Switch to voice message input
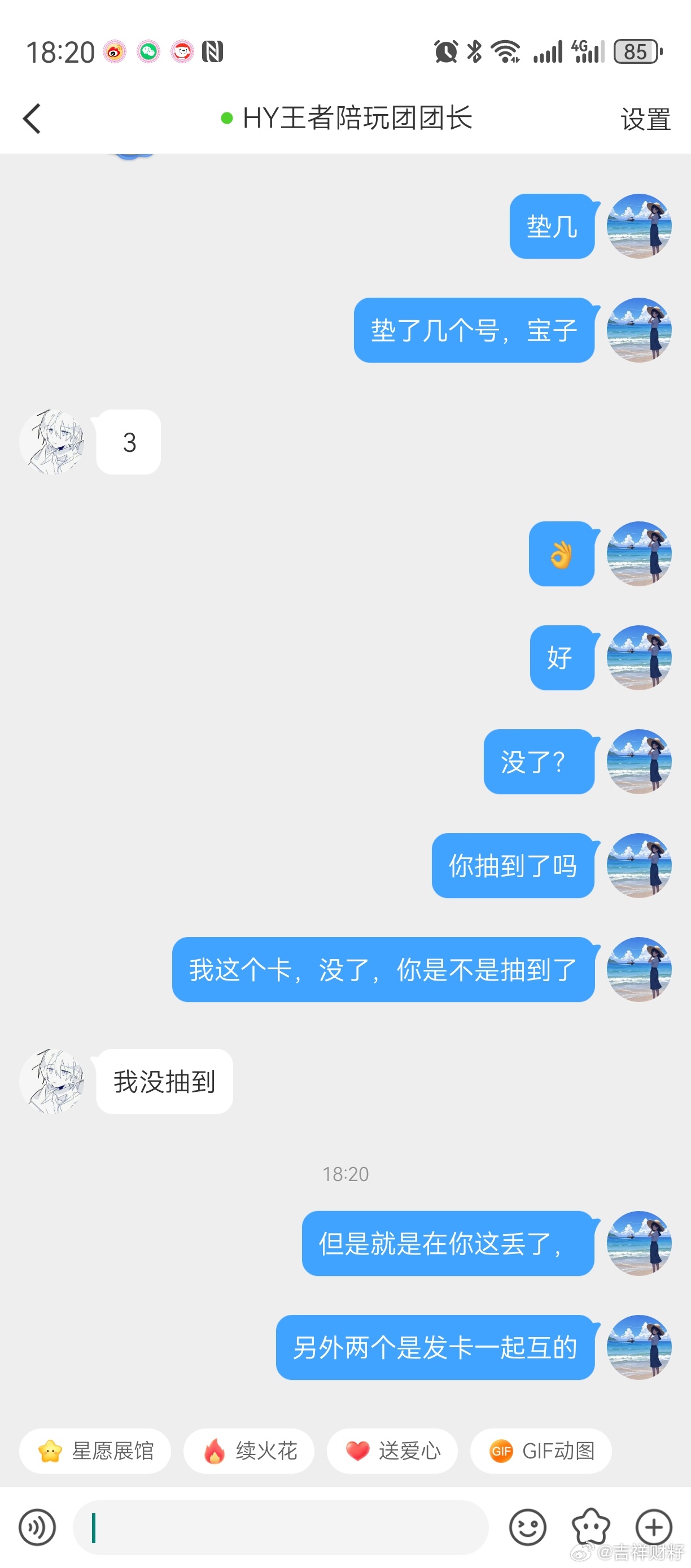The image size is (691, 1568). [x=38, y=1527]
